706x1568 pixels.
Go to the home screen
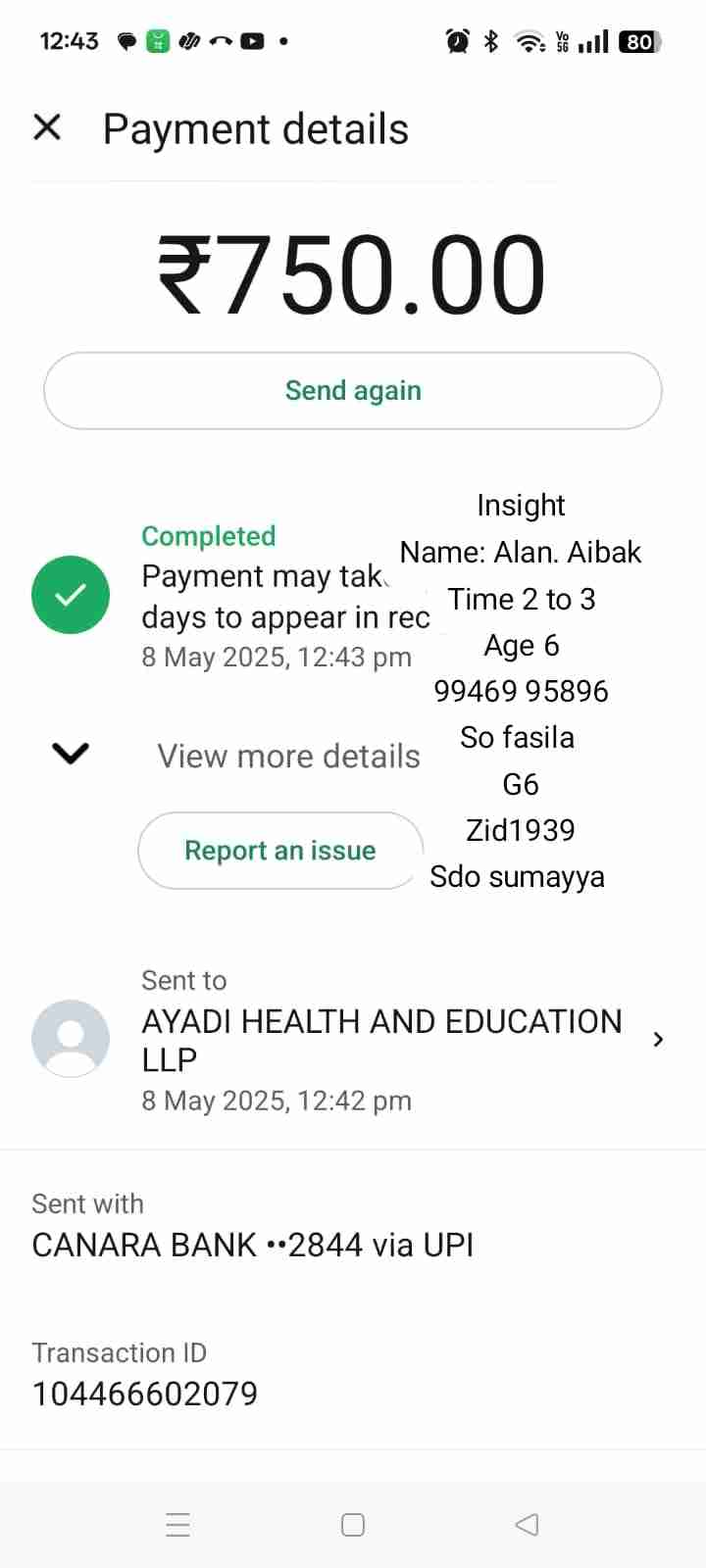click(353, 1524)
